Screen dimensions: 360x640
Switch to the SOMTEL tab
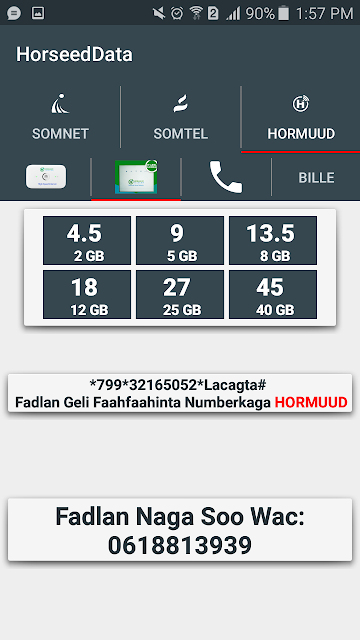pyautogui.click(x=180, y=117)
